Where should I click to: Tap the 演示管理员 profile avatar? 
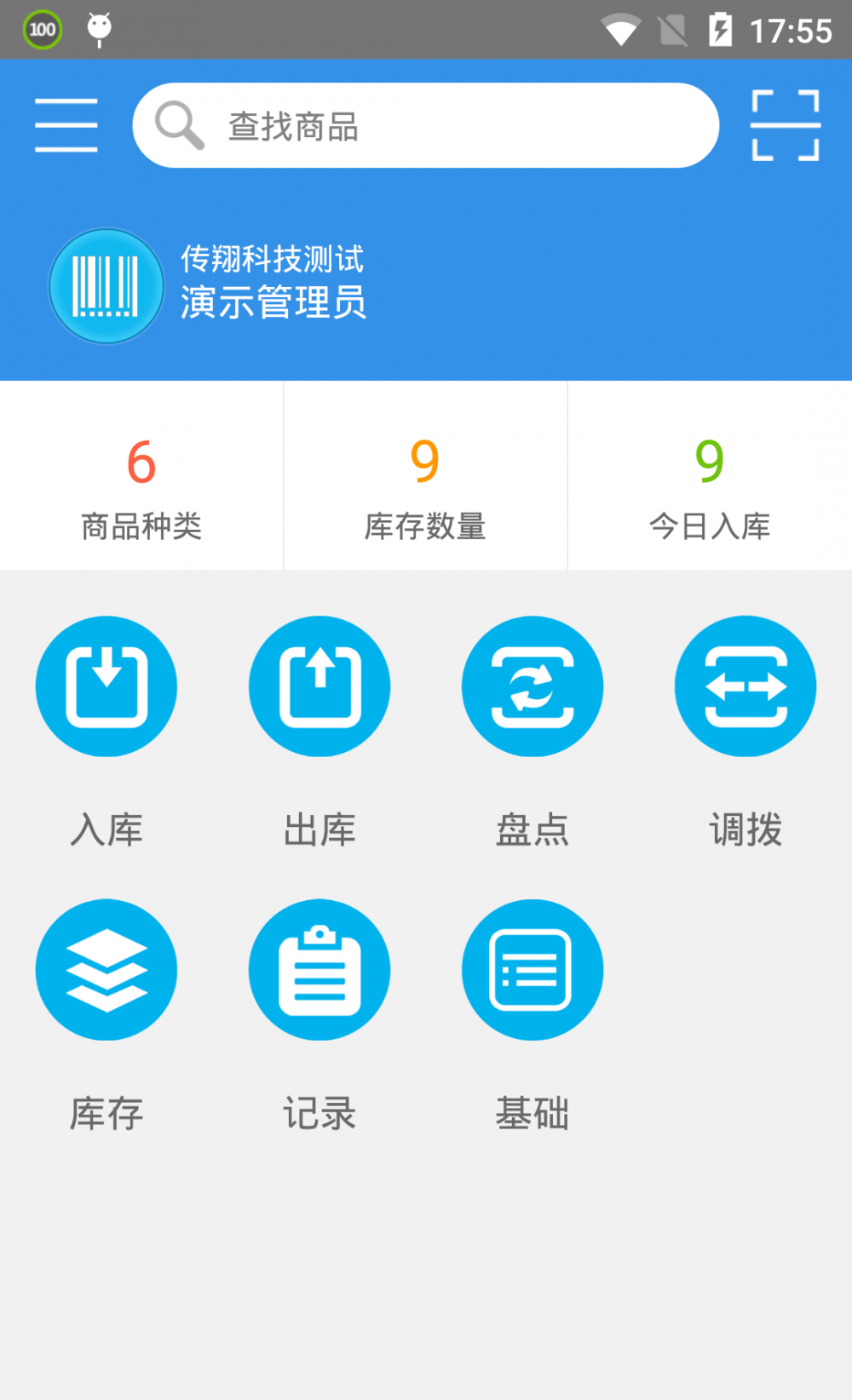tap(106, 286)
